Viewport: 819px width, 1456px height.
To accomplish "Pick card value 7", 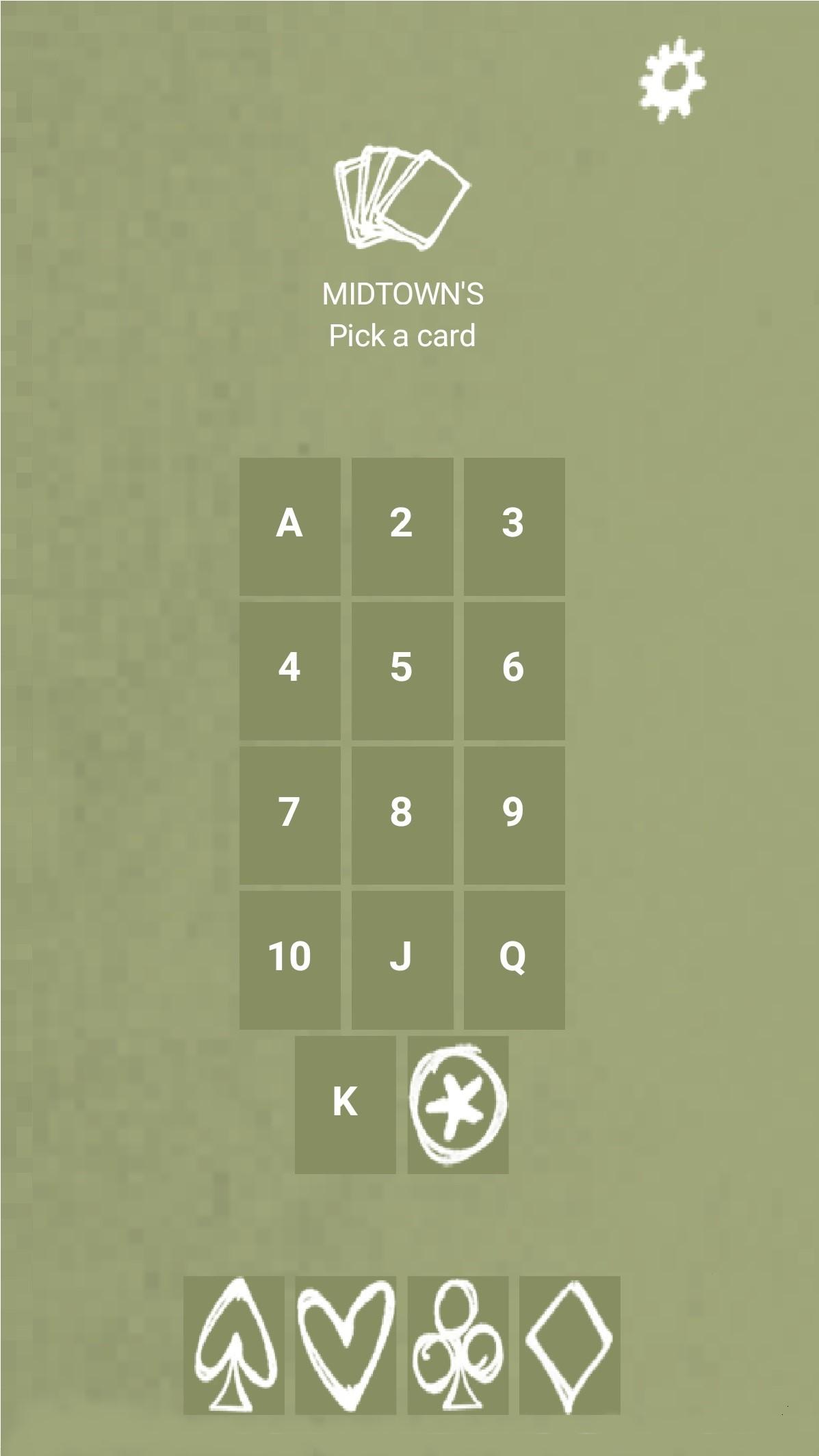I will (x=289, y=815).
